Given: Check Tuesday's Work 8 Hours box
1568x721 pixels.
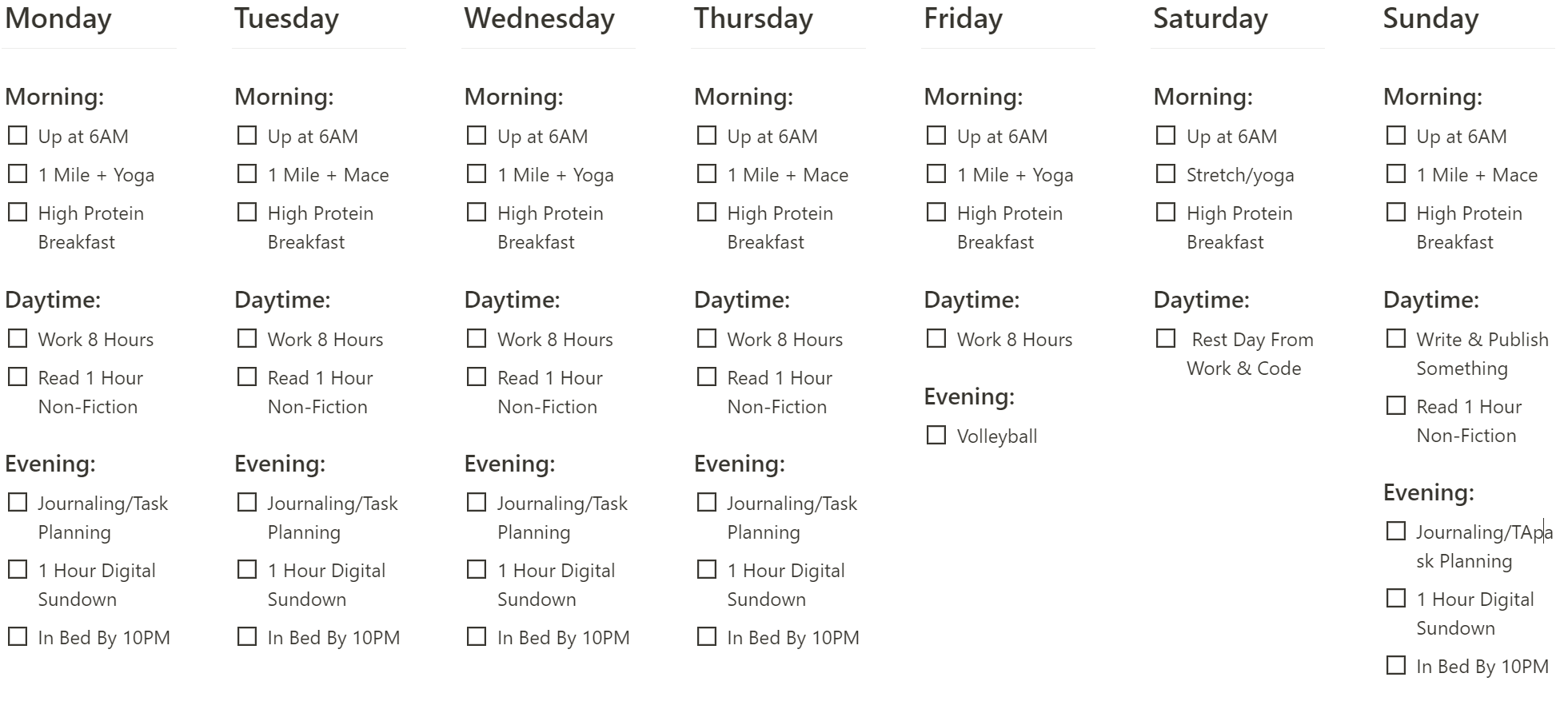Looking at the screenshot, I should [247, 338].
